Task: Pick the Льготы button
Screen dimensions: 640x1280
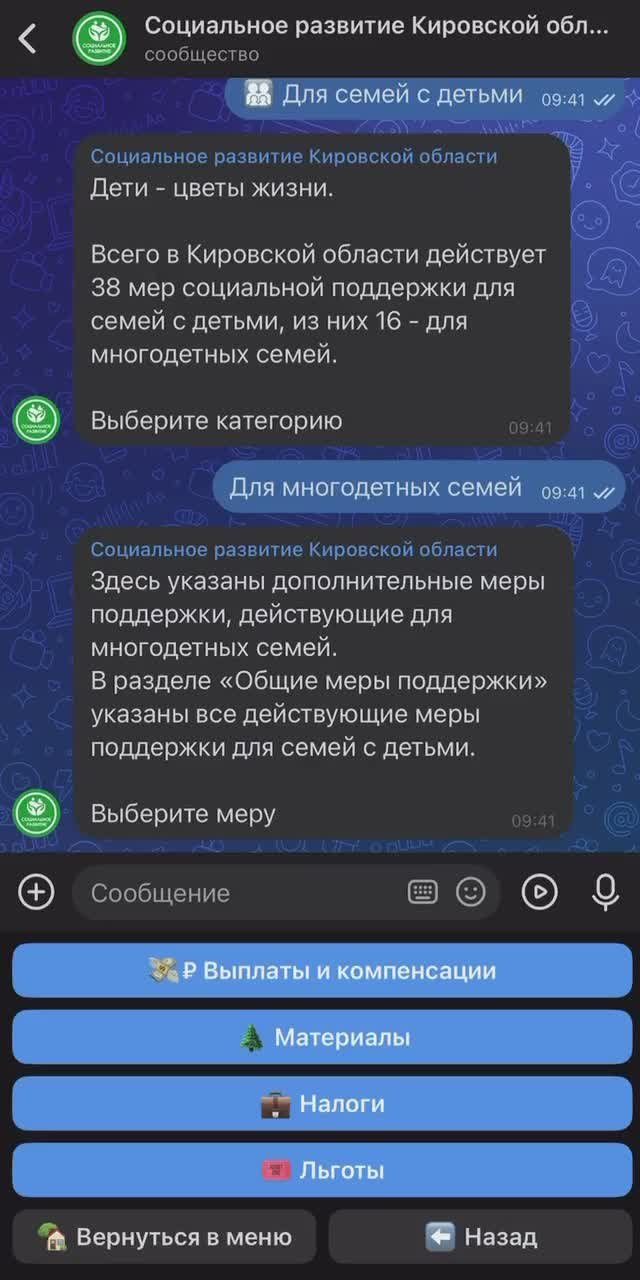Action: pos(322,1170)
